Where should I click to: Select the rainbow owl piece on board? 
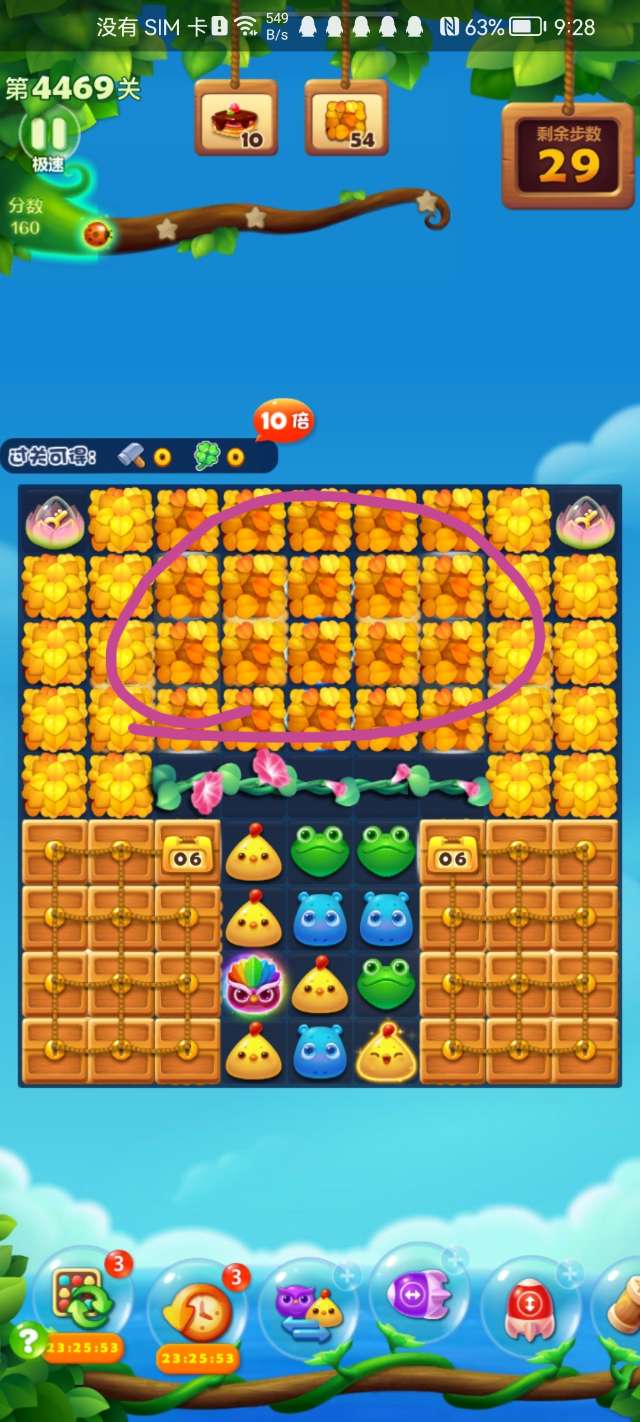(x=253, y=983)
